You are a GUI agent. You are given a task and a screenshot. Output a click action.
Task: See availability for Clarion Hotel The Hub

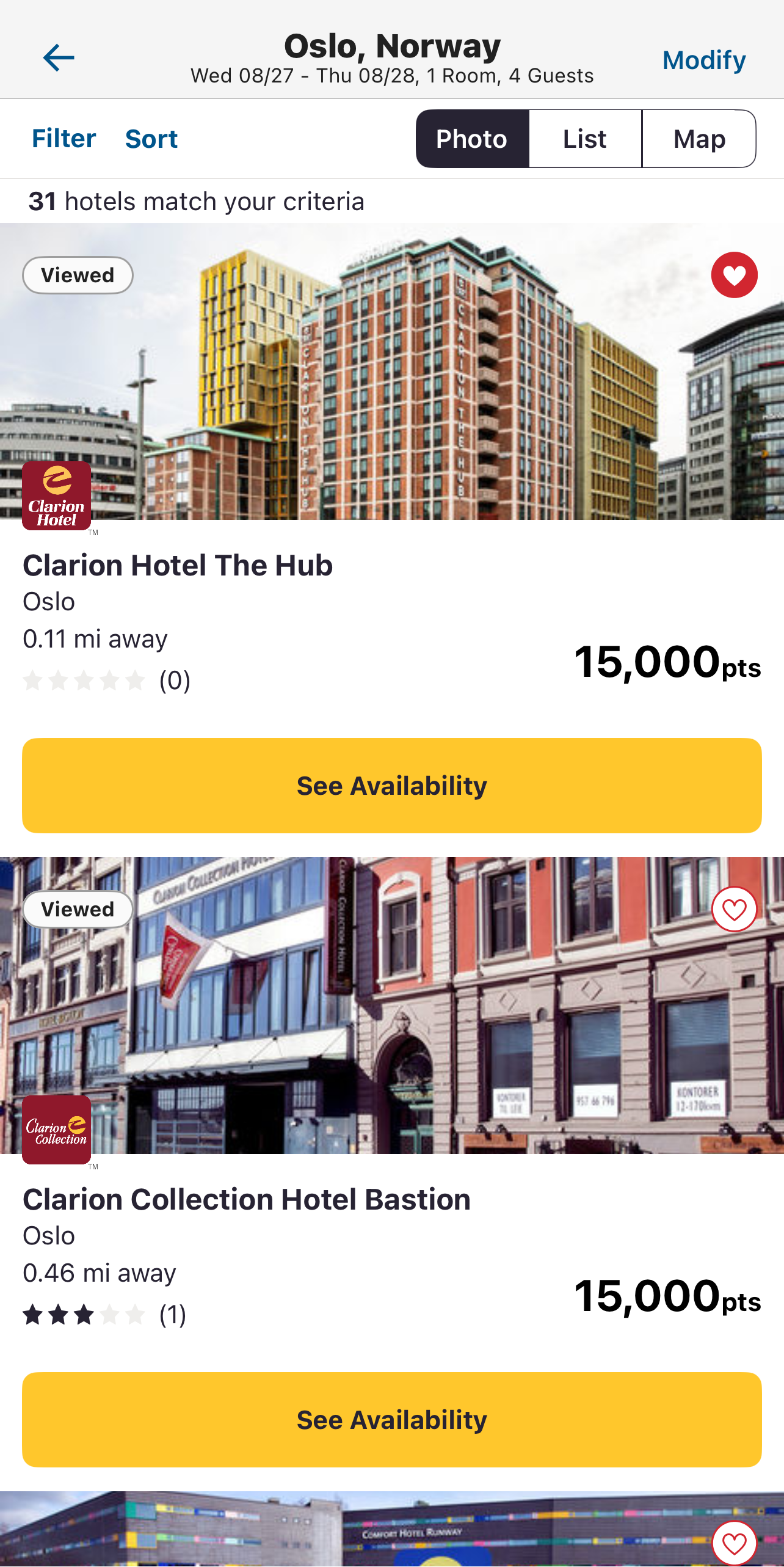391,785
